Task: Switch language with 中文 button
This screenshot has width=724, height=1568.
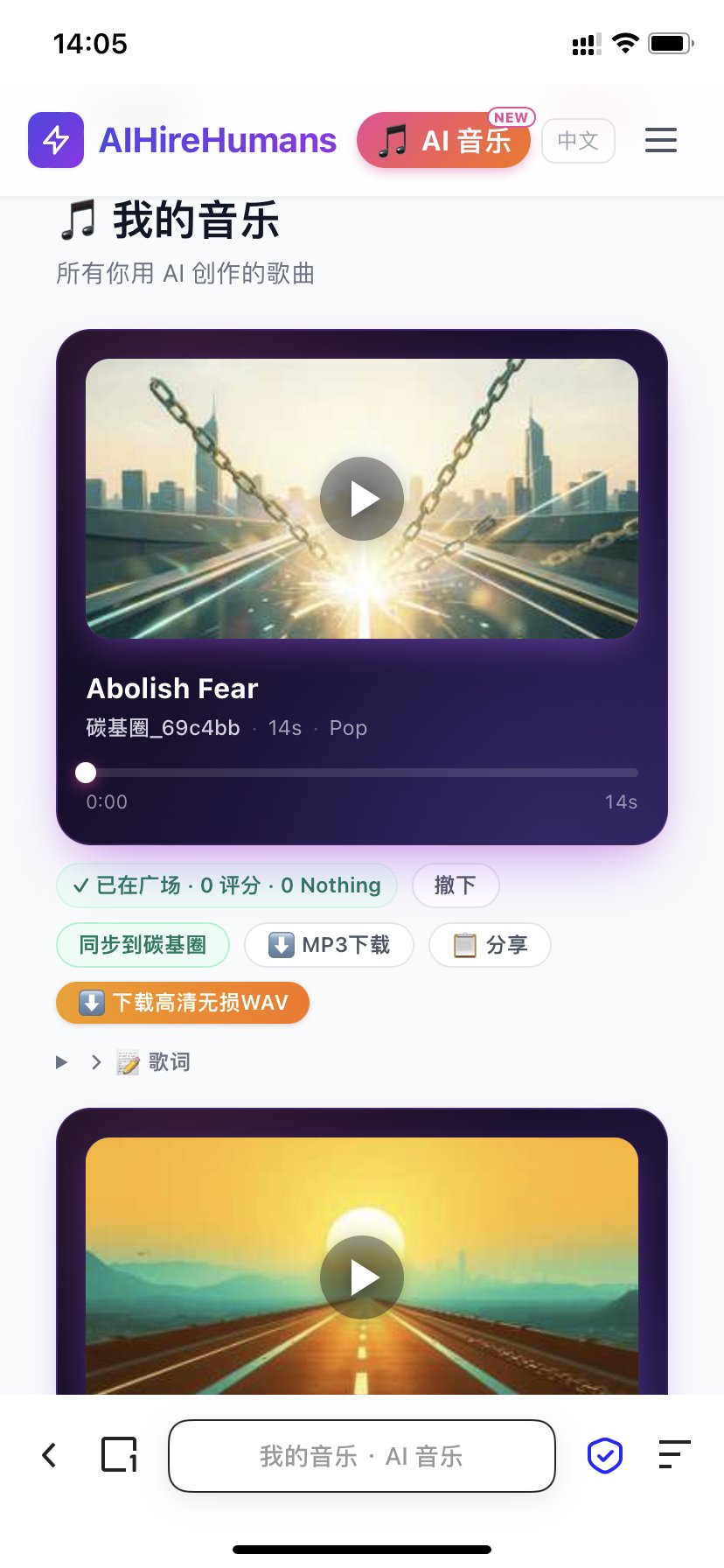Action: click(x=578, y=141)
